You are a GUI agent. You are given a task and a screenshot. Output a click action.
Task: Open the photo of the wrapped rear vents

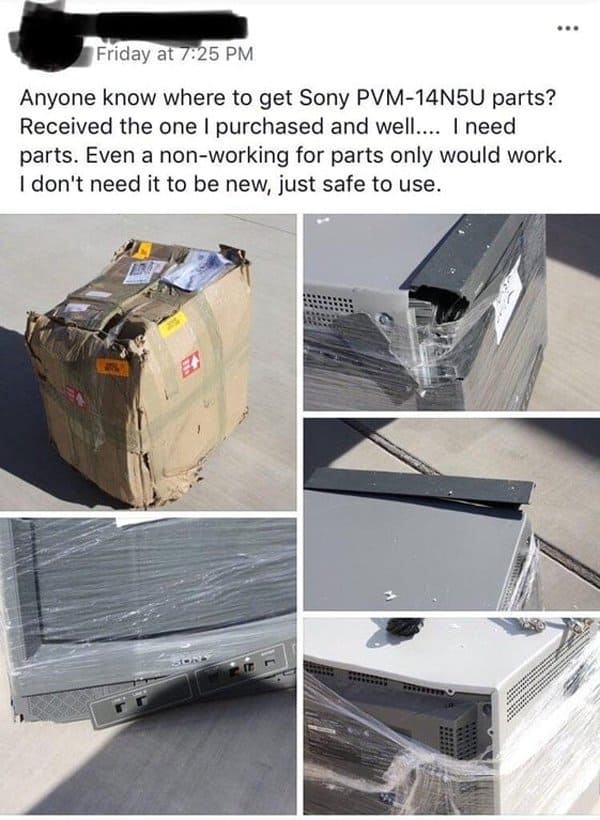click(452, 717)
